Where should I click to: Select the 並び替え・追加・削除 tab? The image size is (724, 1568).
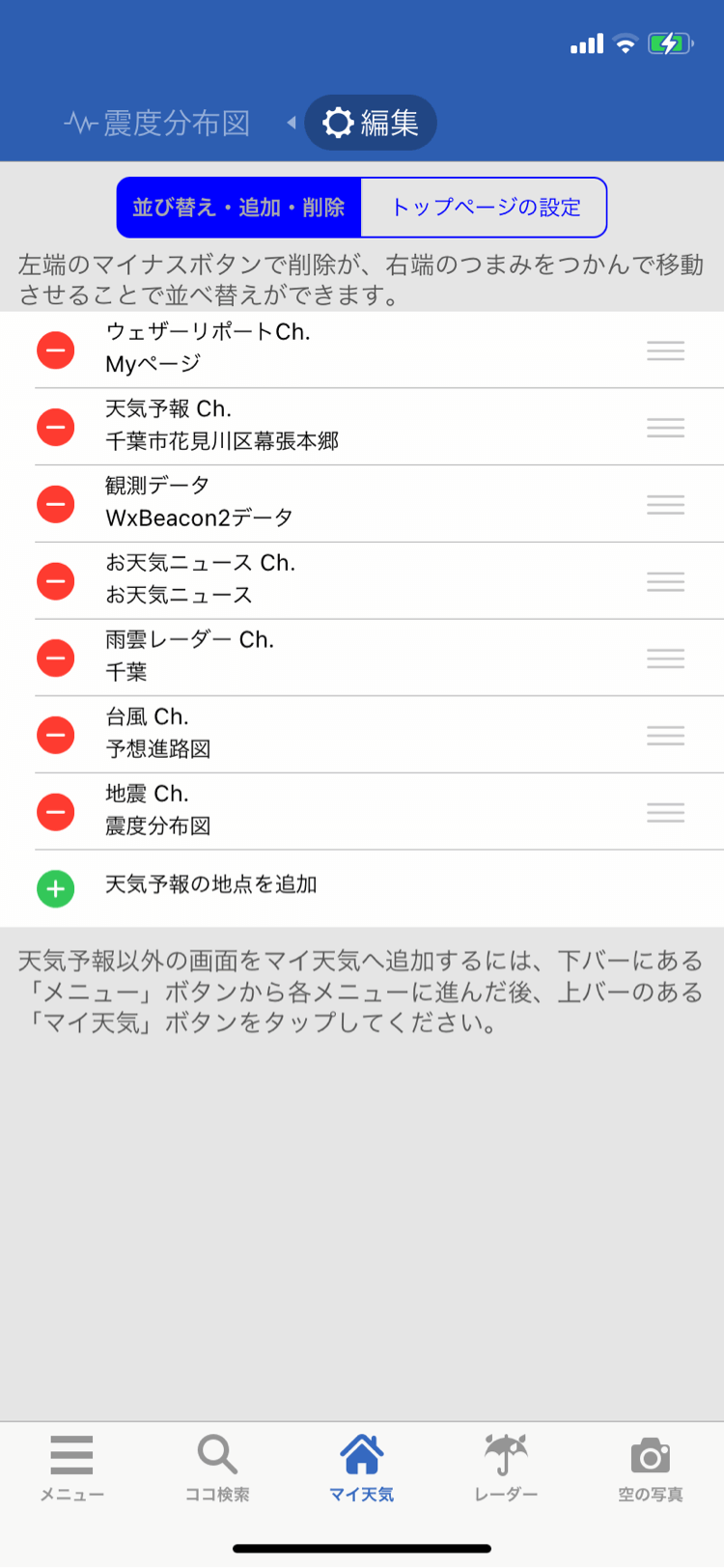click(238, 207)
